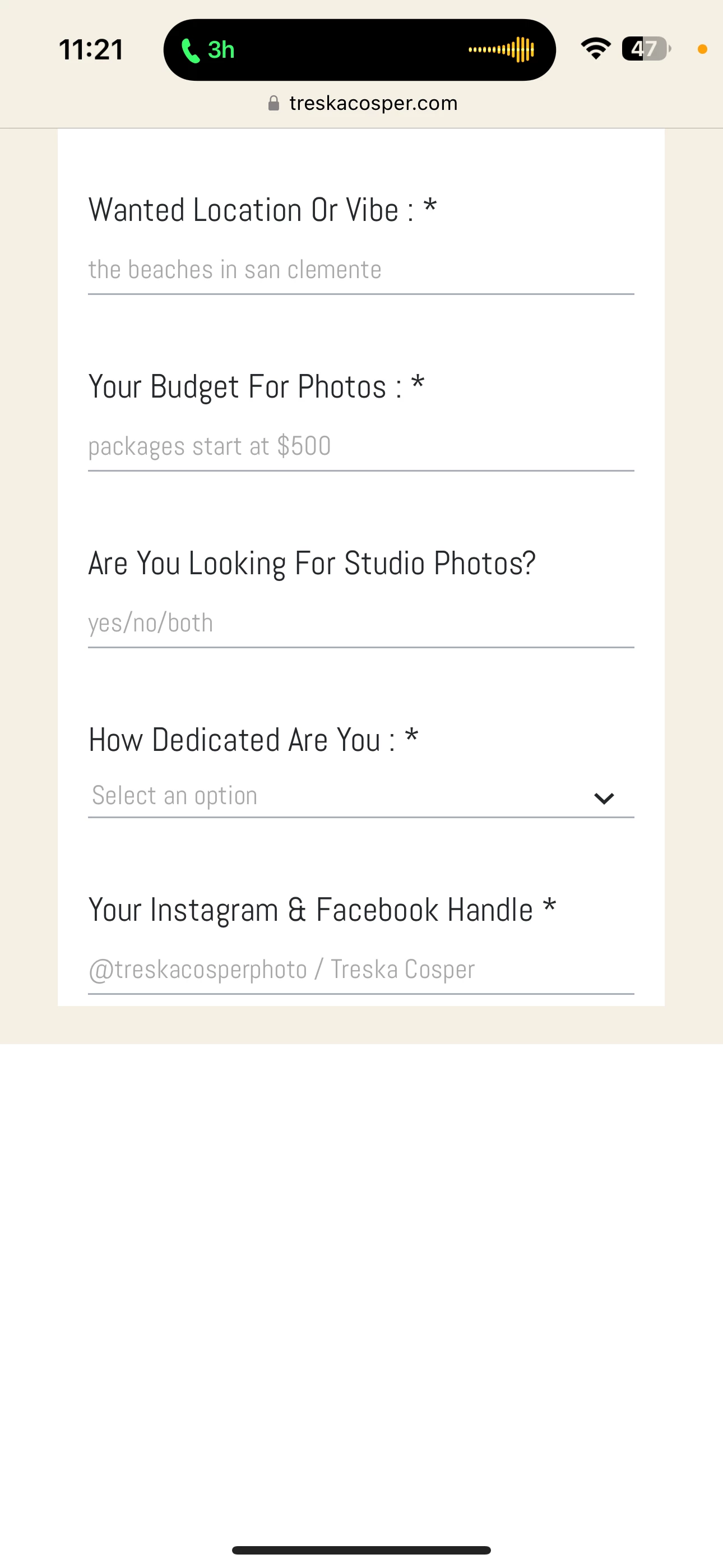The image size is (723, 1568).
Task: Enter your budget for photos field
Action: coord(360,447)
